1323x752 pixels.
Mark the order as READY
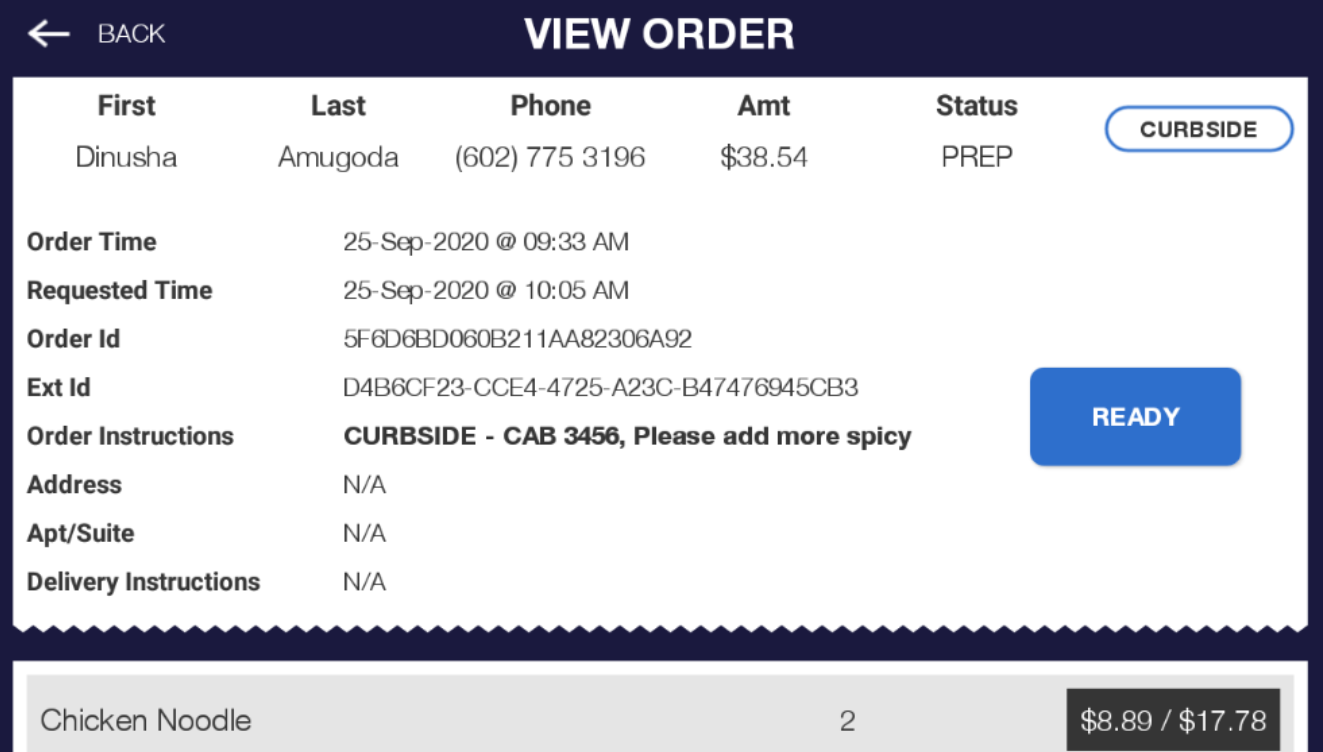click(x=1135, y=417)
